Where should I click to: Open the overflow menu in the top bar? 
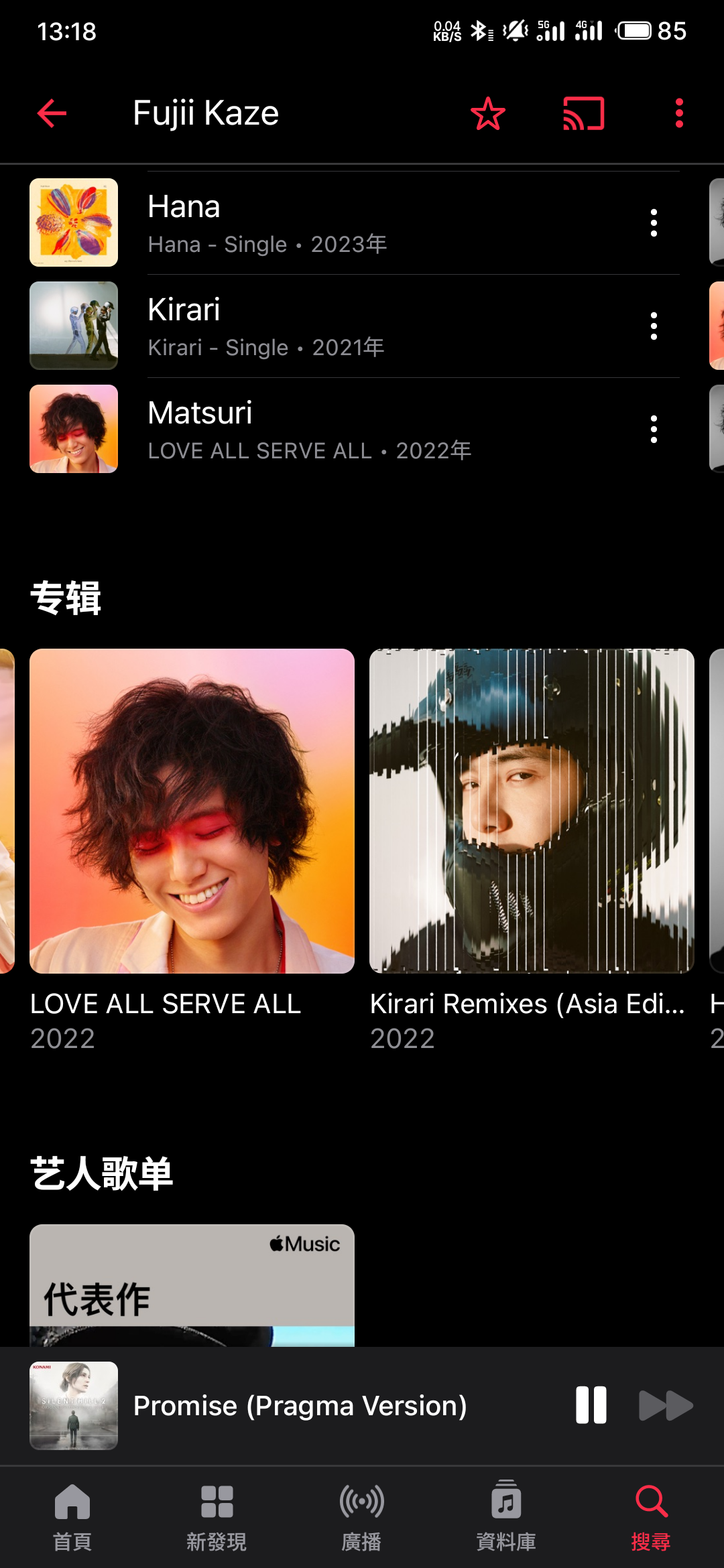point(679,113)
